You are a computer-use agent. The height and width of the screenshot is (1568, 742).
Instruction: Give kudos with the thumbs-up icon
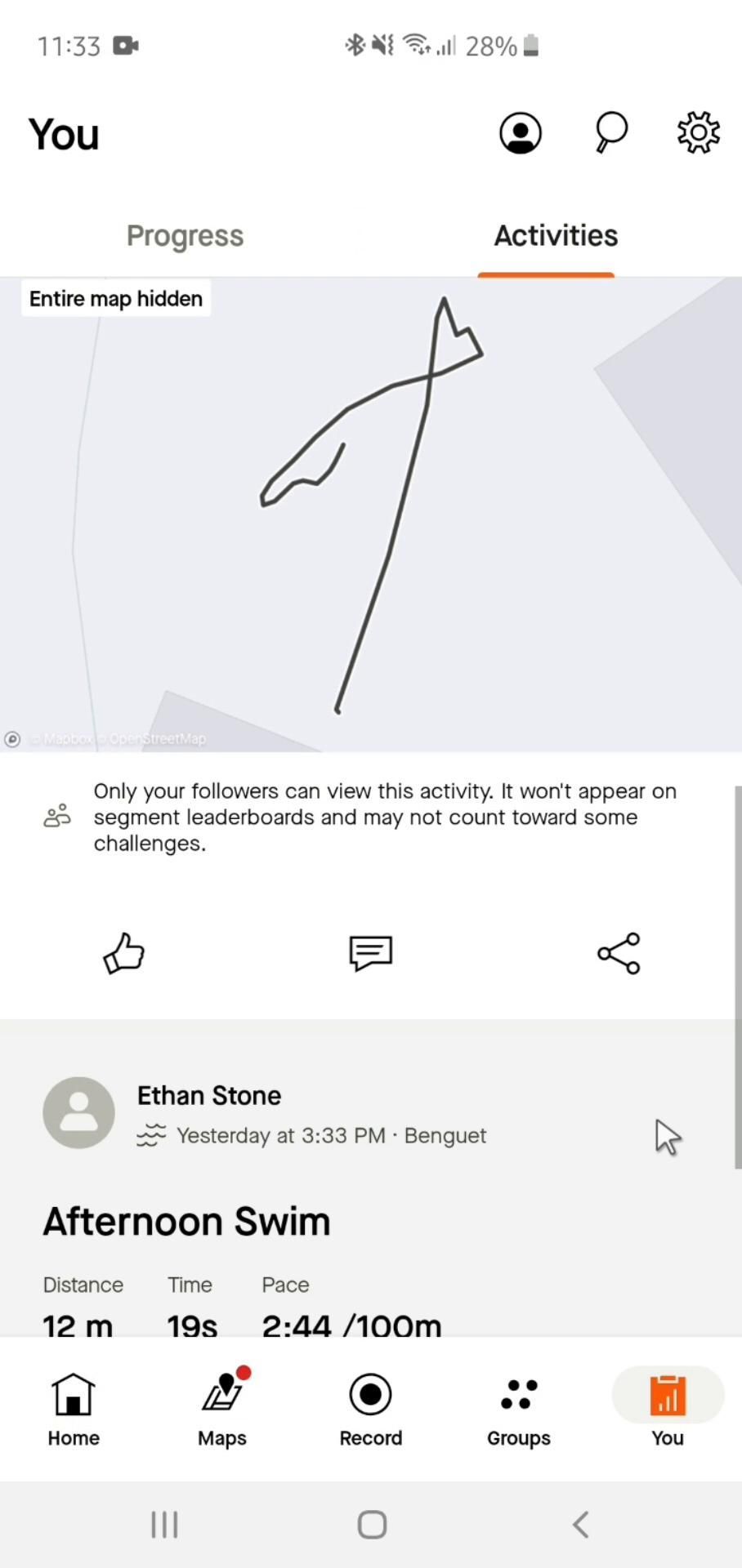tap(123, 953)
